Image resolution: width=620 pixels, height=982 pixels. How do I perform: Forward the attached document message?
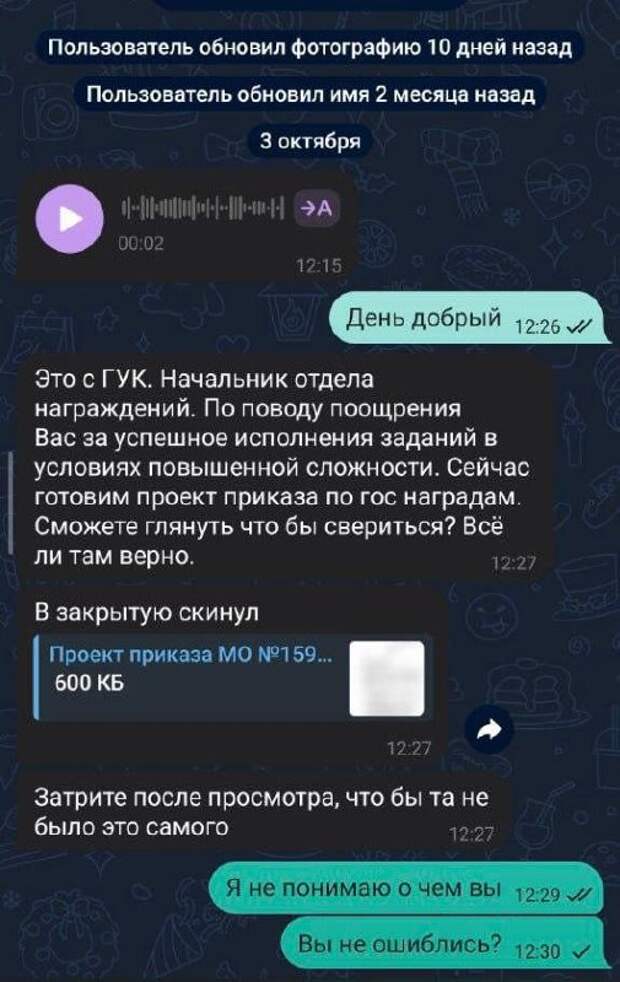[x=487, y=732]
